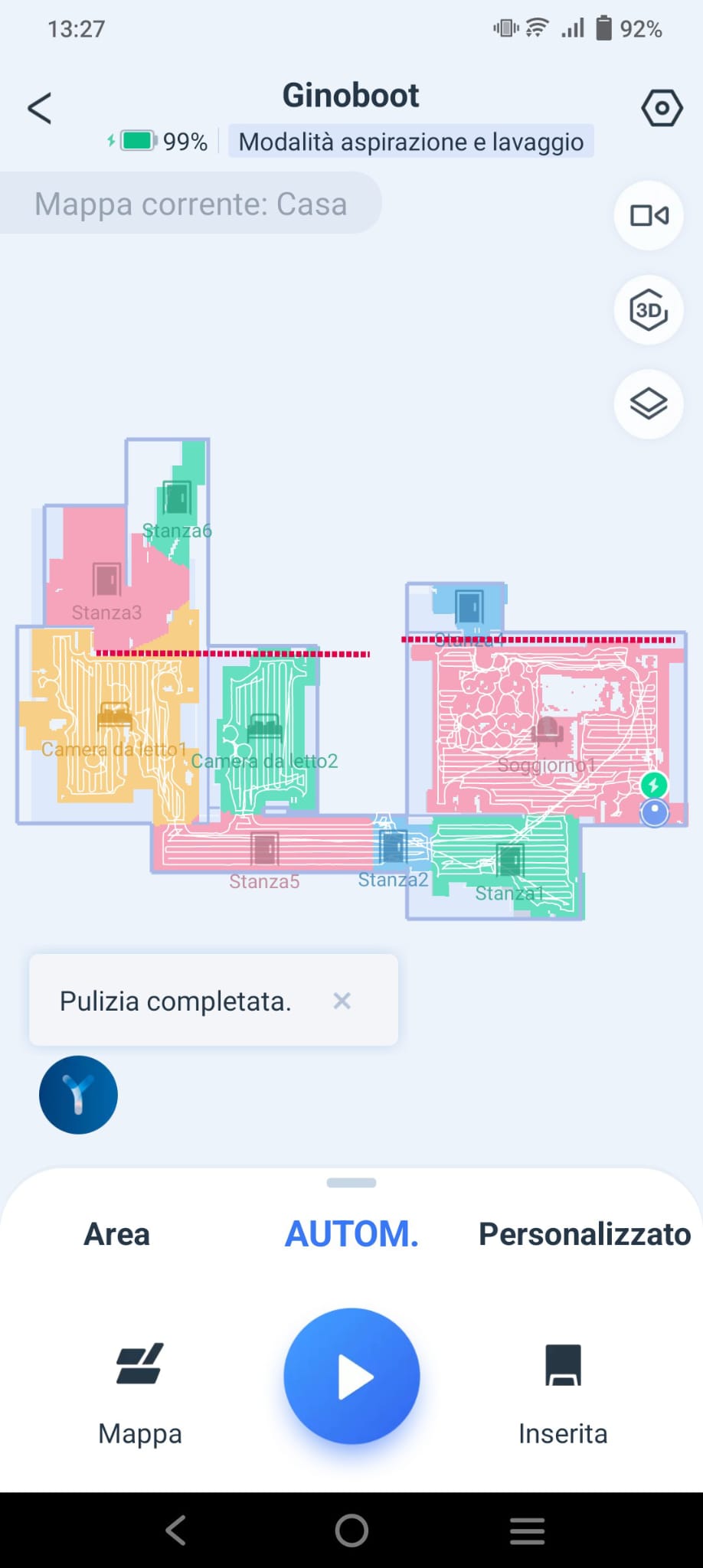The height and width of the screenshot is (1568, 703).
Task: Open the map layers options
Action: [648, 404]
